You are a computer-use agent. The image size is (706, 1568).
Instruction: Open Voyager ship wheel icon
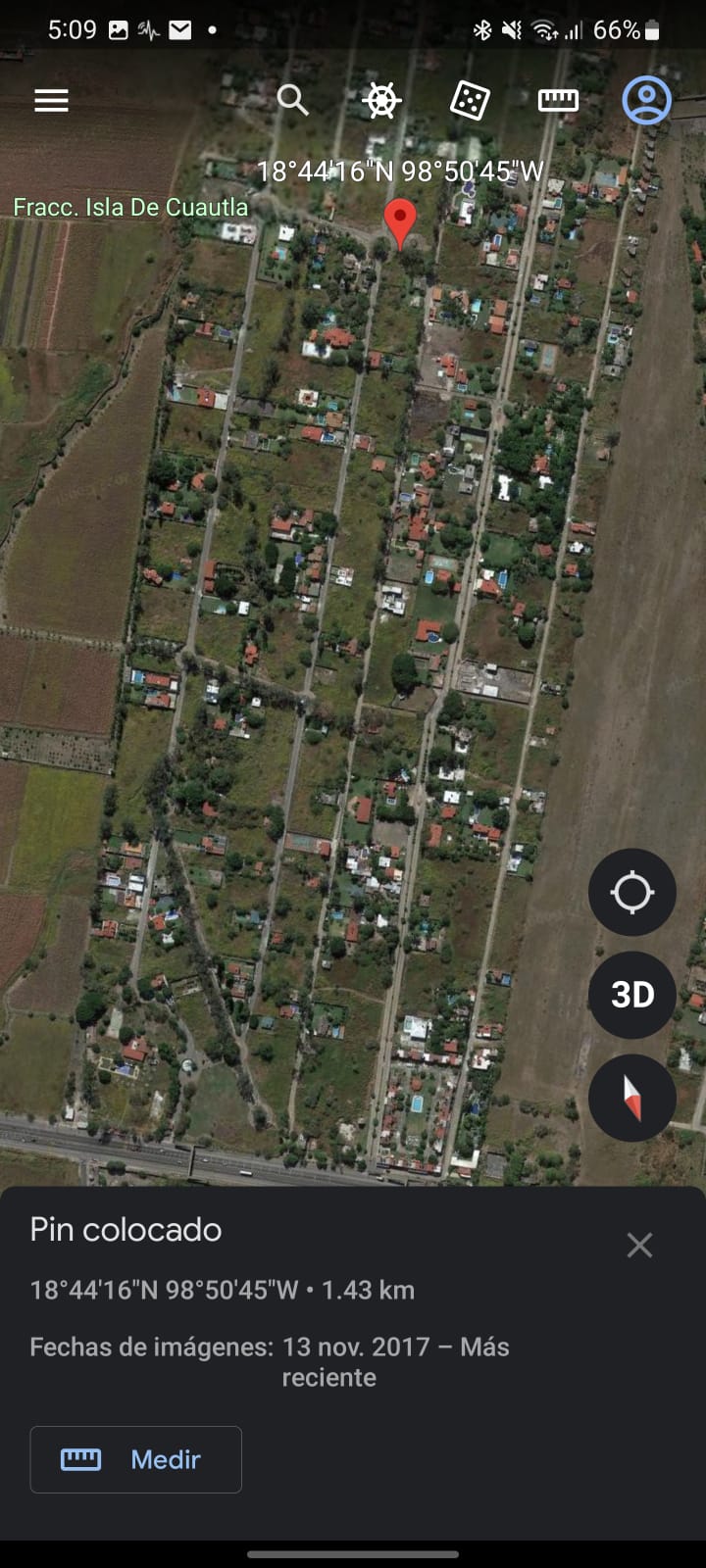coord(381,100)
